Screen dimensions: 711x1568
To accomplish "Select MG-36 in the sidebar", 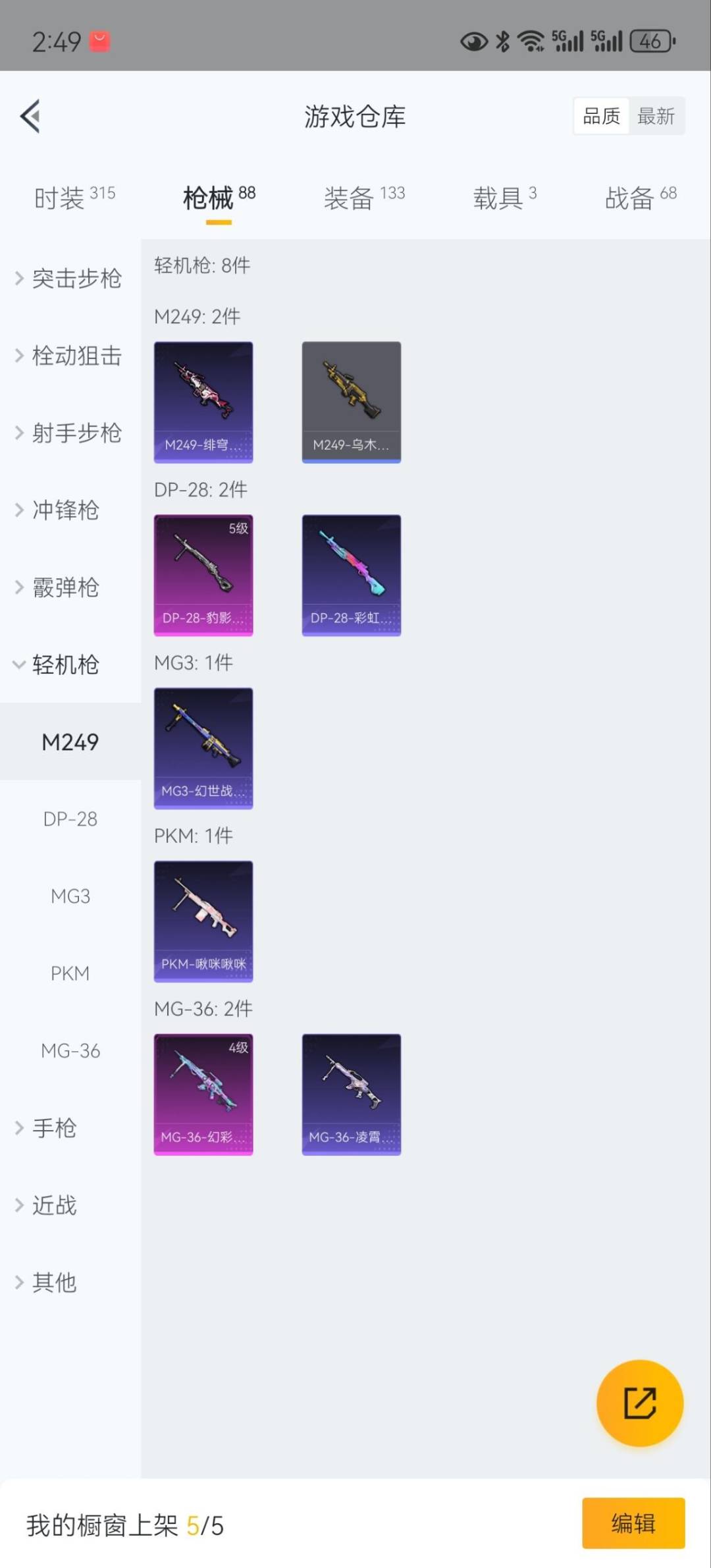I will click(70, 1050).
